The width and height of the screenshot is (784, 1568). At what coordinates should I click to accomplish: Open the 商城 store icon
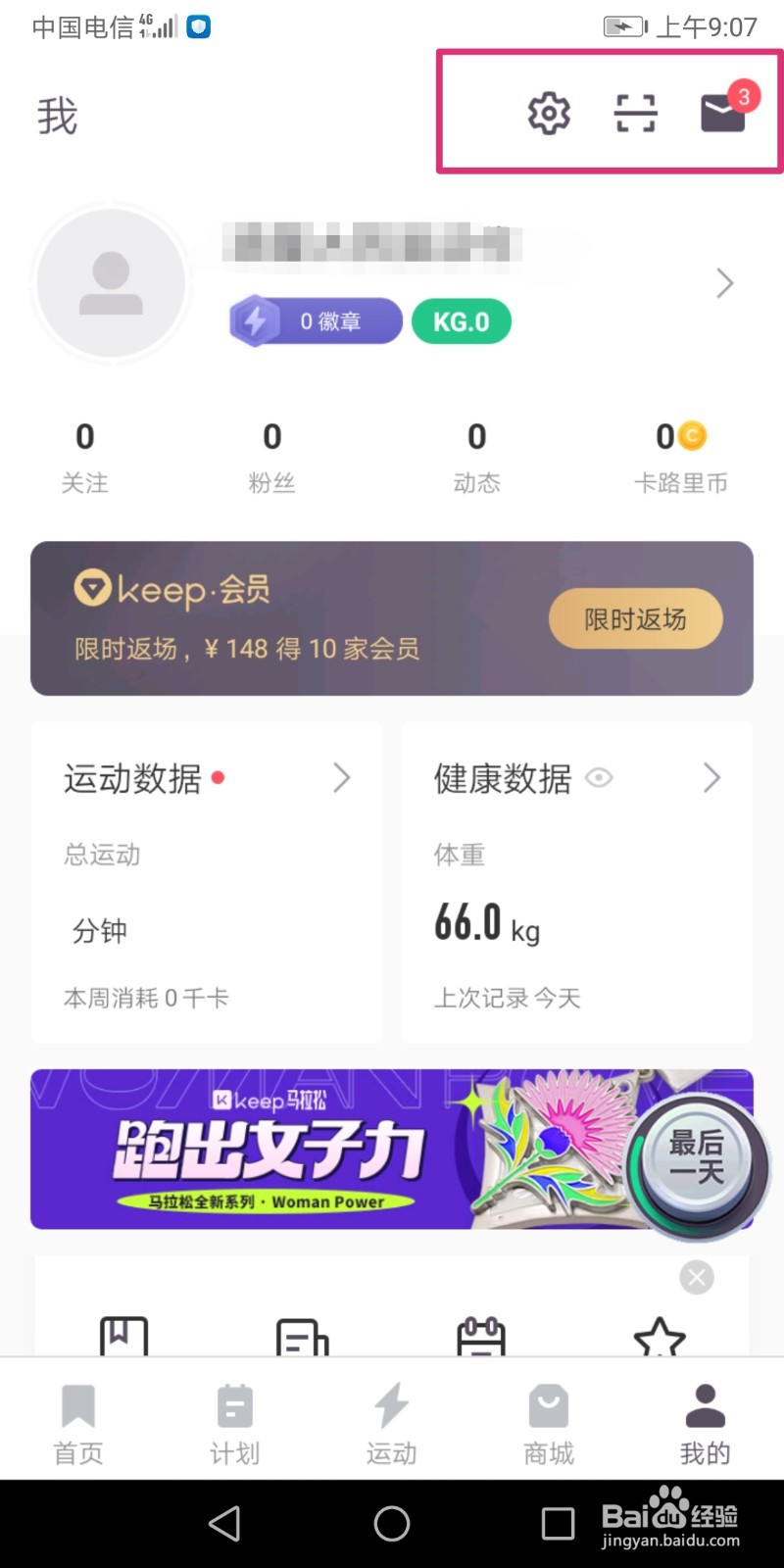coord(548,1403)
